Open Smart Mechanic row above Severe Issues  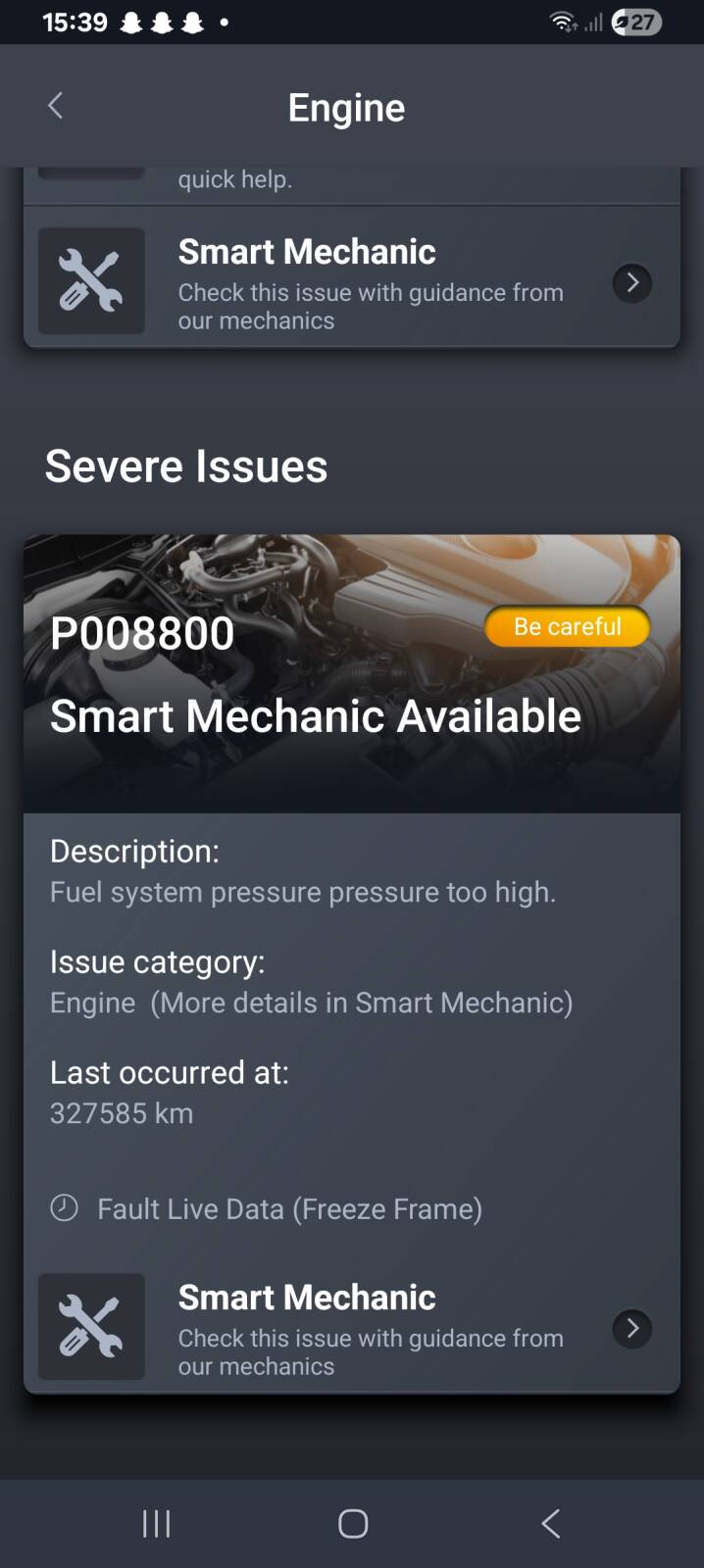pos(351,282)
